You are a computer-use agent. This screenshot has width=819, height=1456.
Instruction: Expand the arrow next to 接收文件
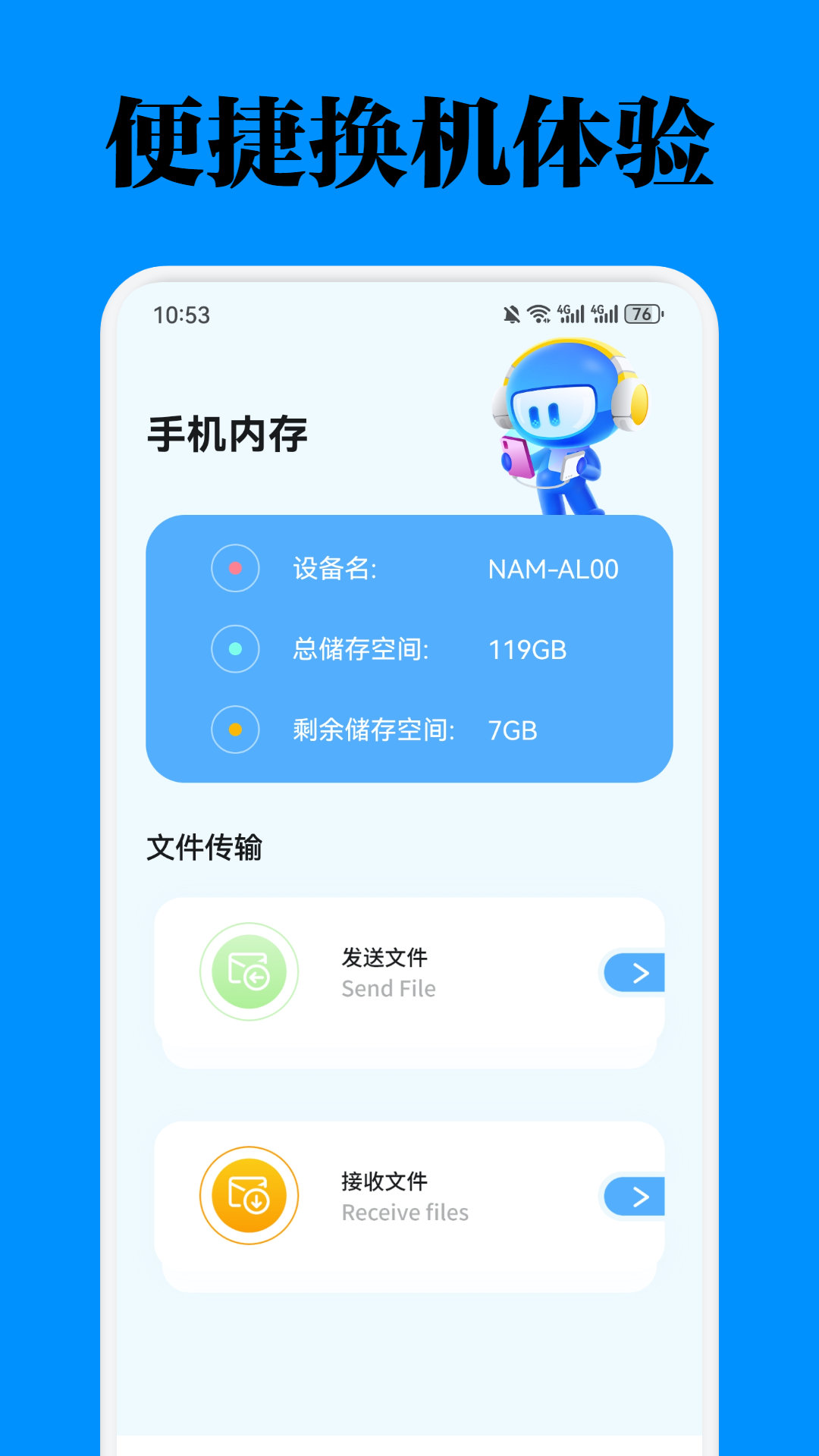pyautogui.click(x=639, y=1196)
